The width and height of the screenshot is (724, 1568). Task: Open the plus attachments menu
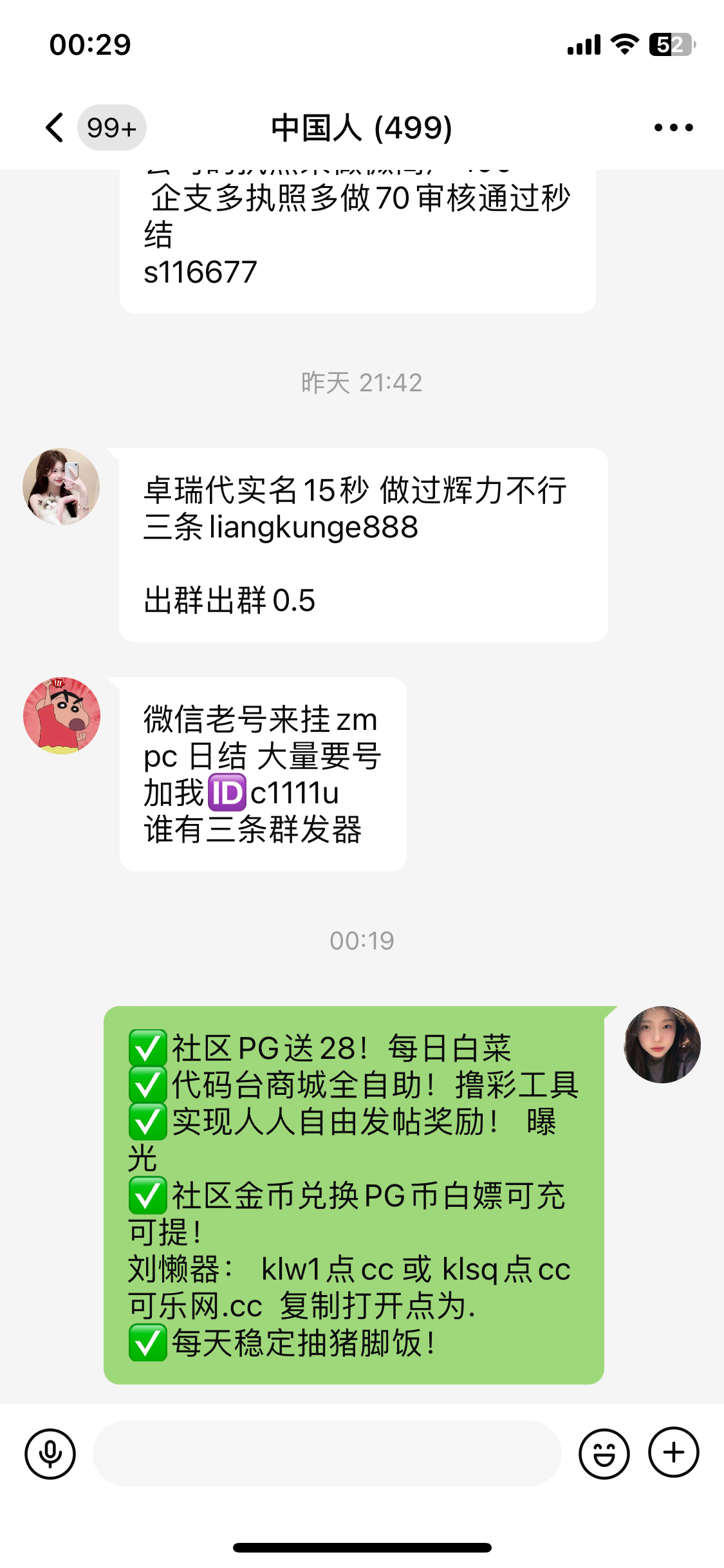pos(673,1452)
